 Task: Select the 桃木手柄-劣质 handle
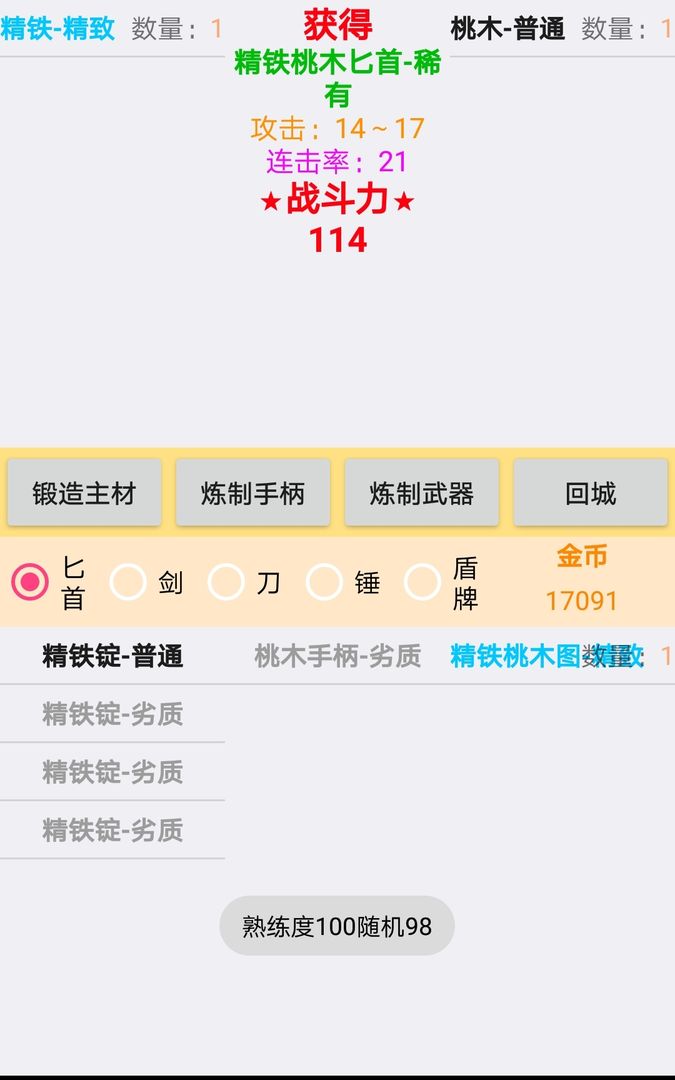338,656
